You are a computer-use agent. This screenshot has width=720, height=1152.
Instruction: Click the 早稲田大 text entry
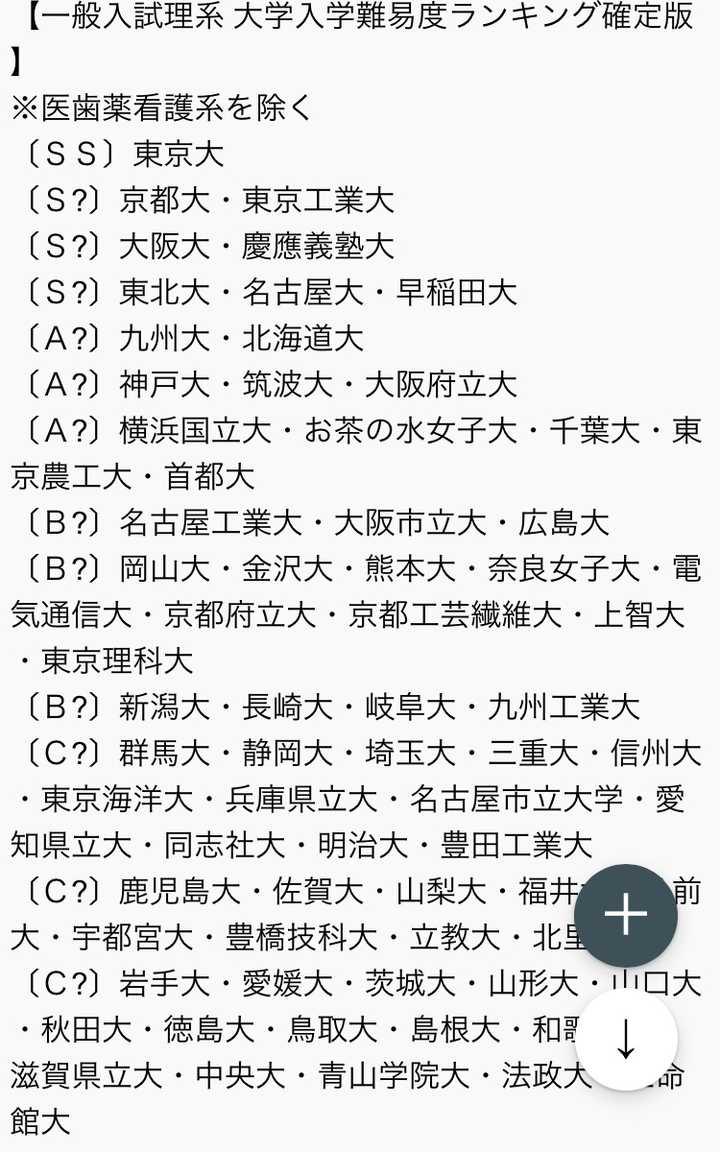460,293
